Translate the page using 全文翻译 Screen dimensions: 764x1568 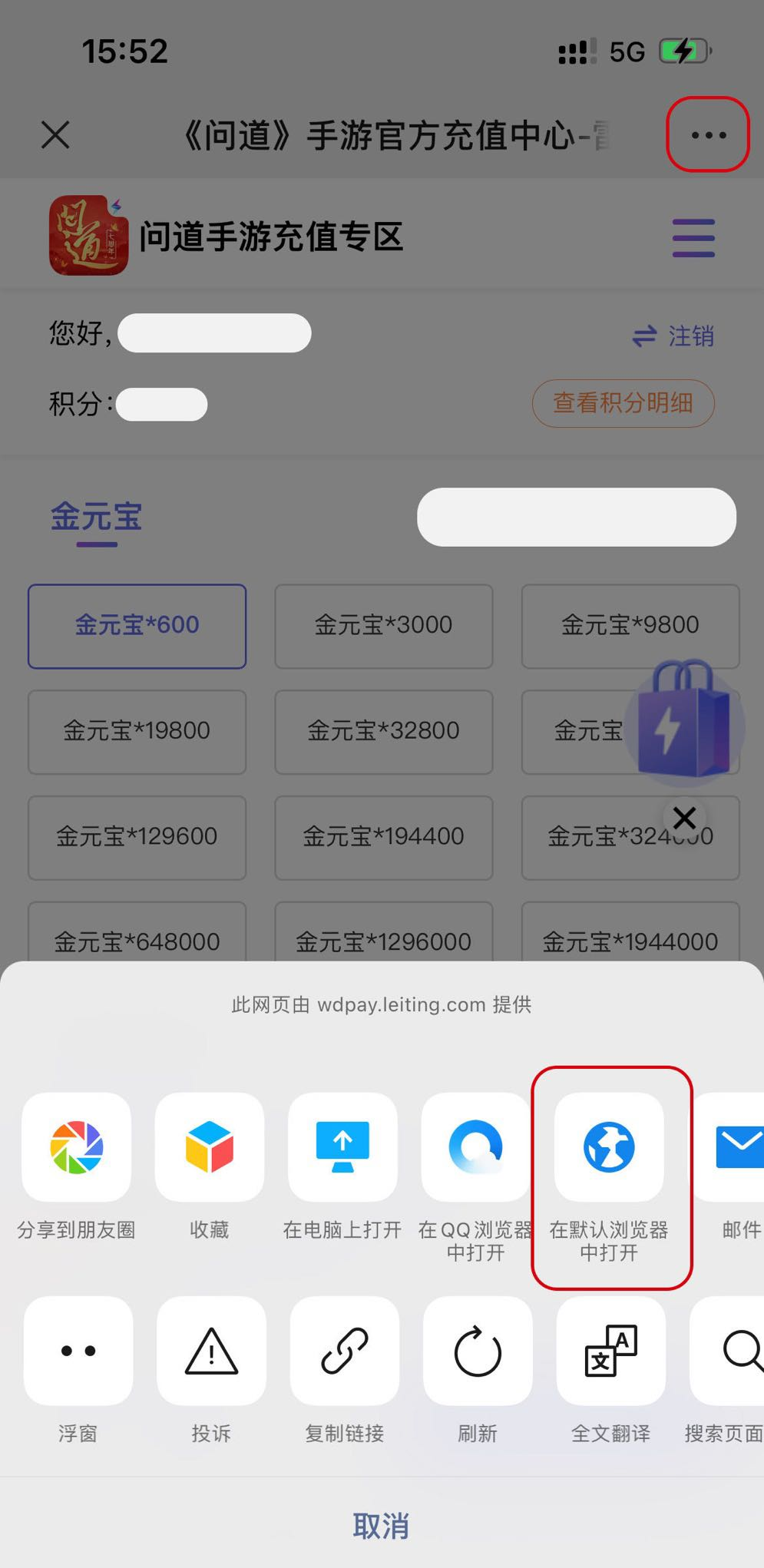(610, 1351)
